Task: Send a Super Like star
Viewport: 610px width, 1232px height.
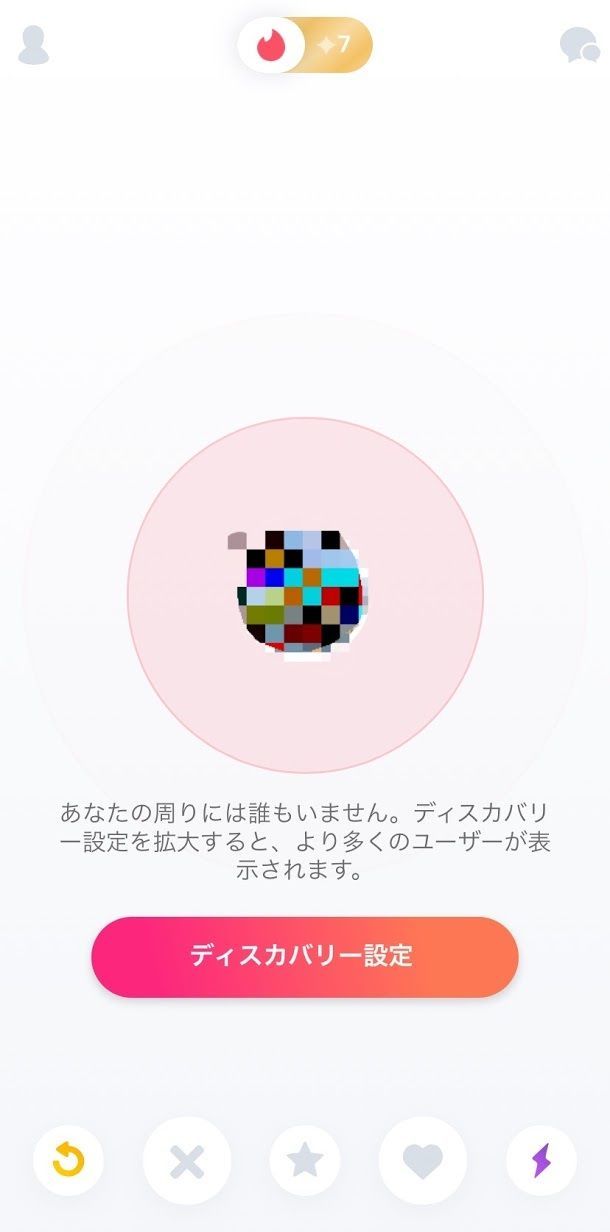Action: 305,1161
